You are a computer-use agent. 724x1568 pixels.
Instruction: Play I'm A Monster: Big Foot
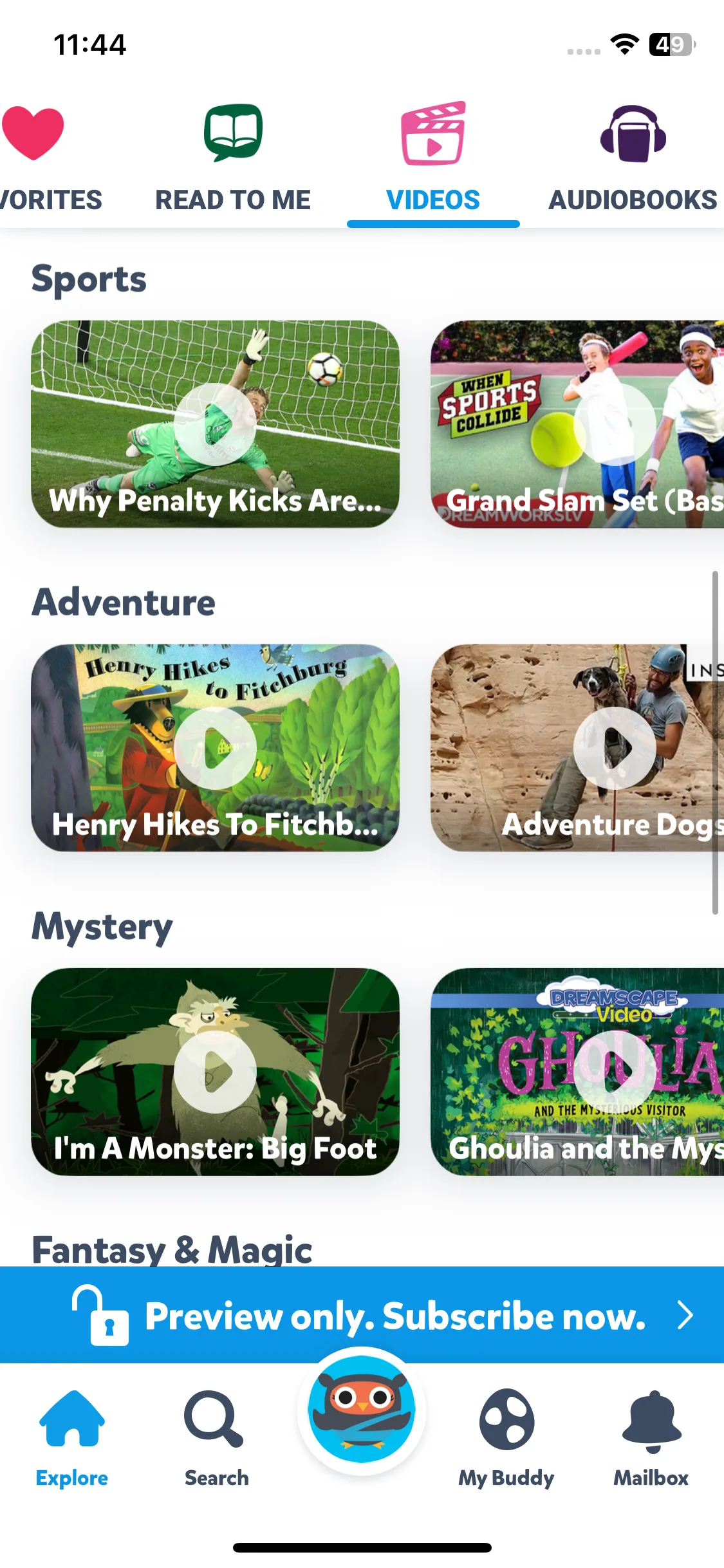215,1072
